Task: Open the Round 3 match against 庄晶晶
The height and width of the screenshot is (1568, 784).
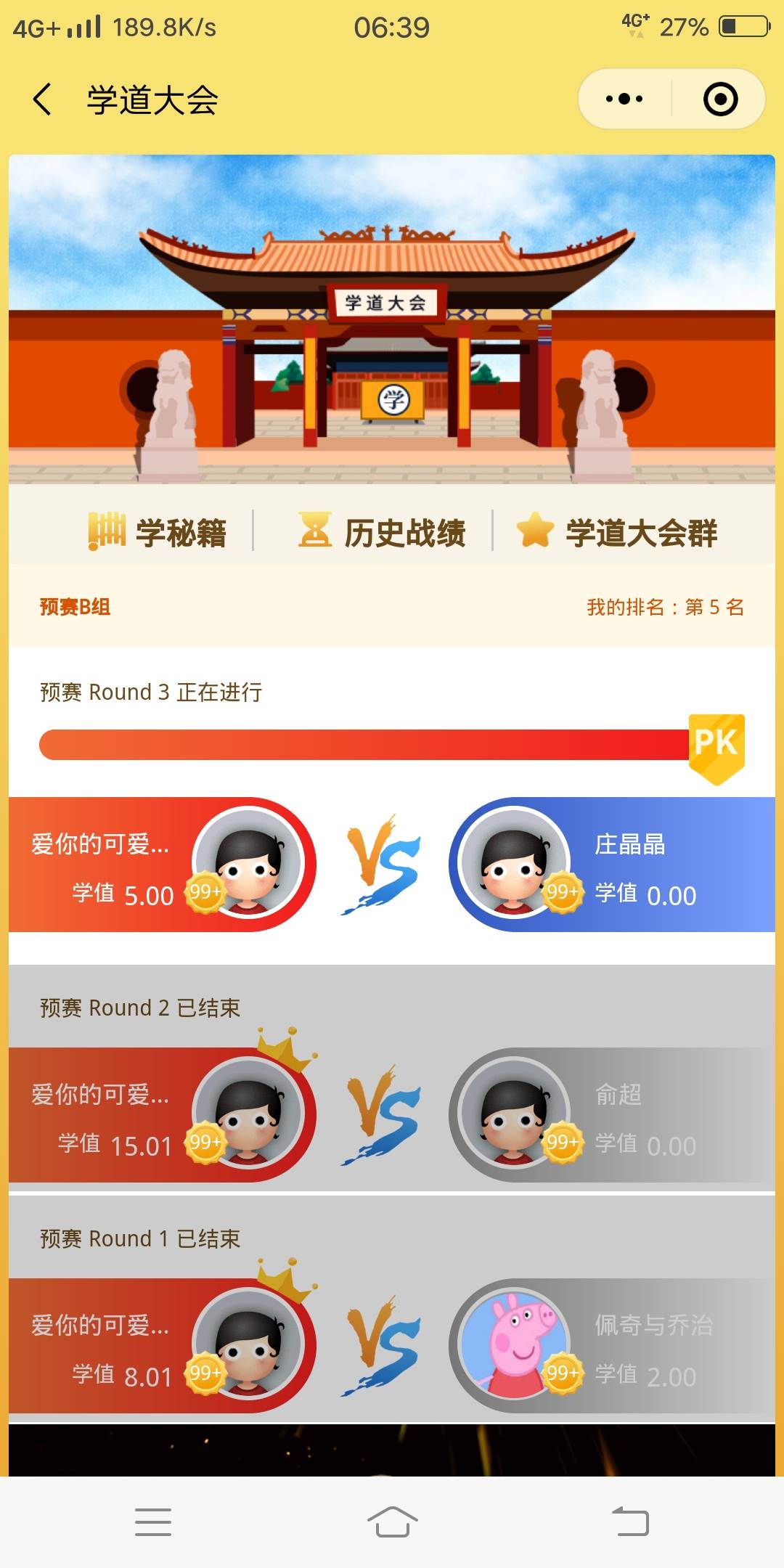Action: coord(392,864)
